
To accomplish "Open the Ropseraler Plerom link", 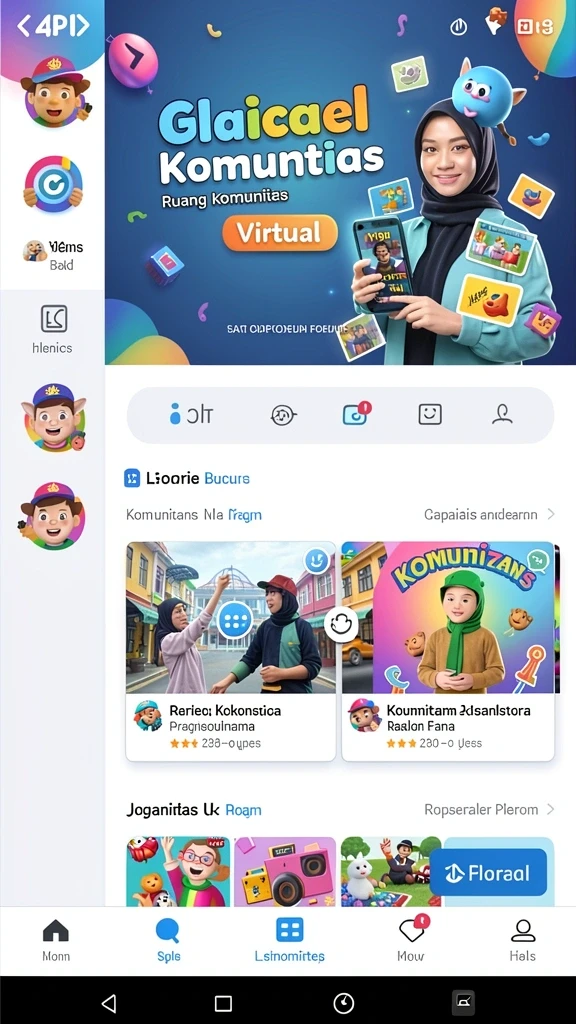I will [489, 810].
